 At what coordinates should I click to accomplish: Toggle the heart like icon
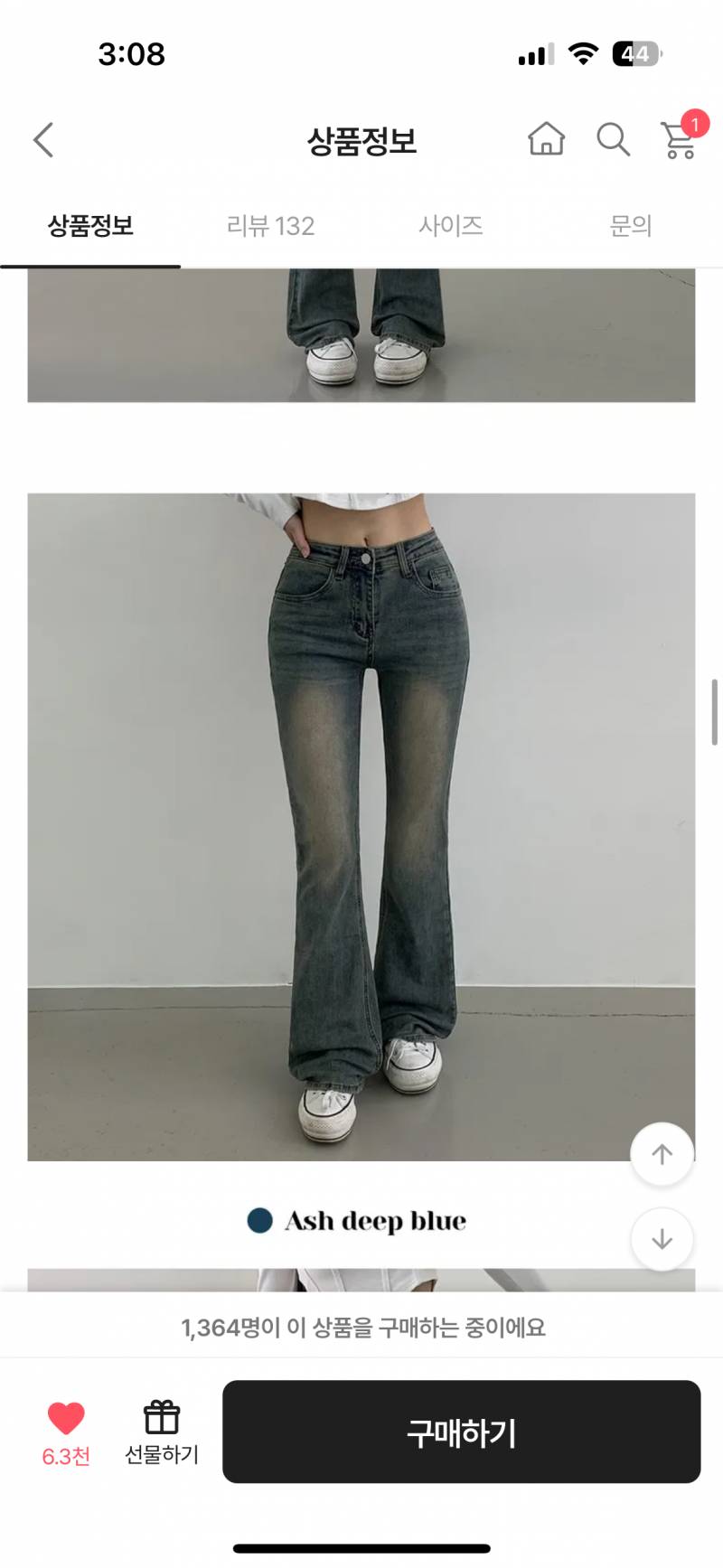point(66,1420)
